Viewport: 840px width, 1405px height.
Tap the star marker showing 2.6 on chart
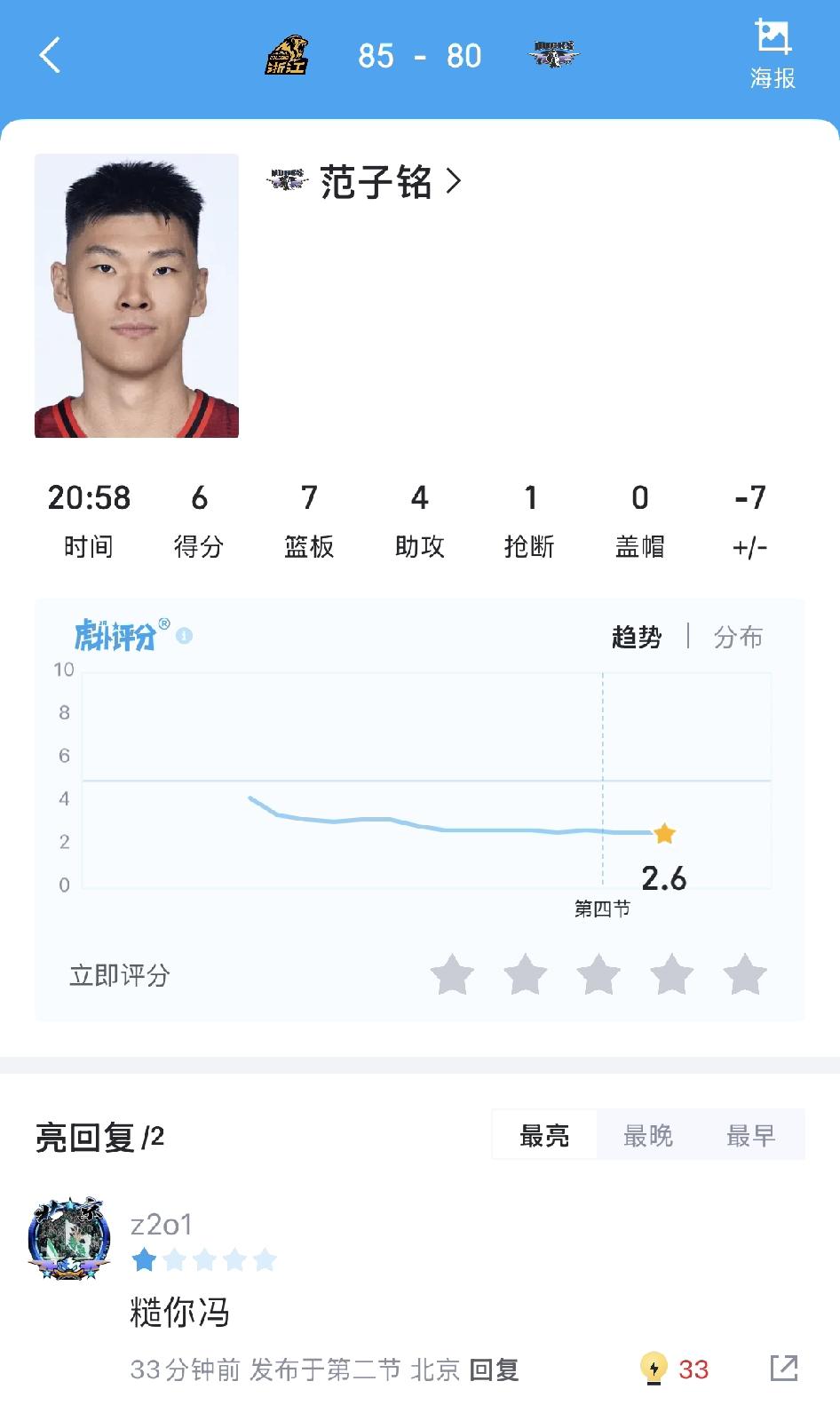pyautogui.click(x=664, y=832)
